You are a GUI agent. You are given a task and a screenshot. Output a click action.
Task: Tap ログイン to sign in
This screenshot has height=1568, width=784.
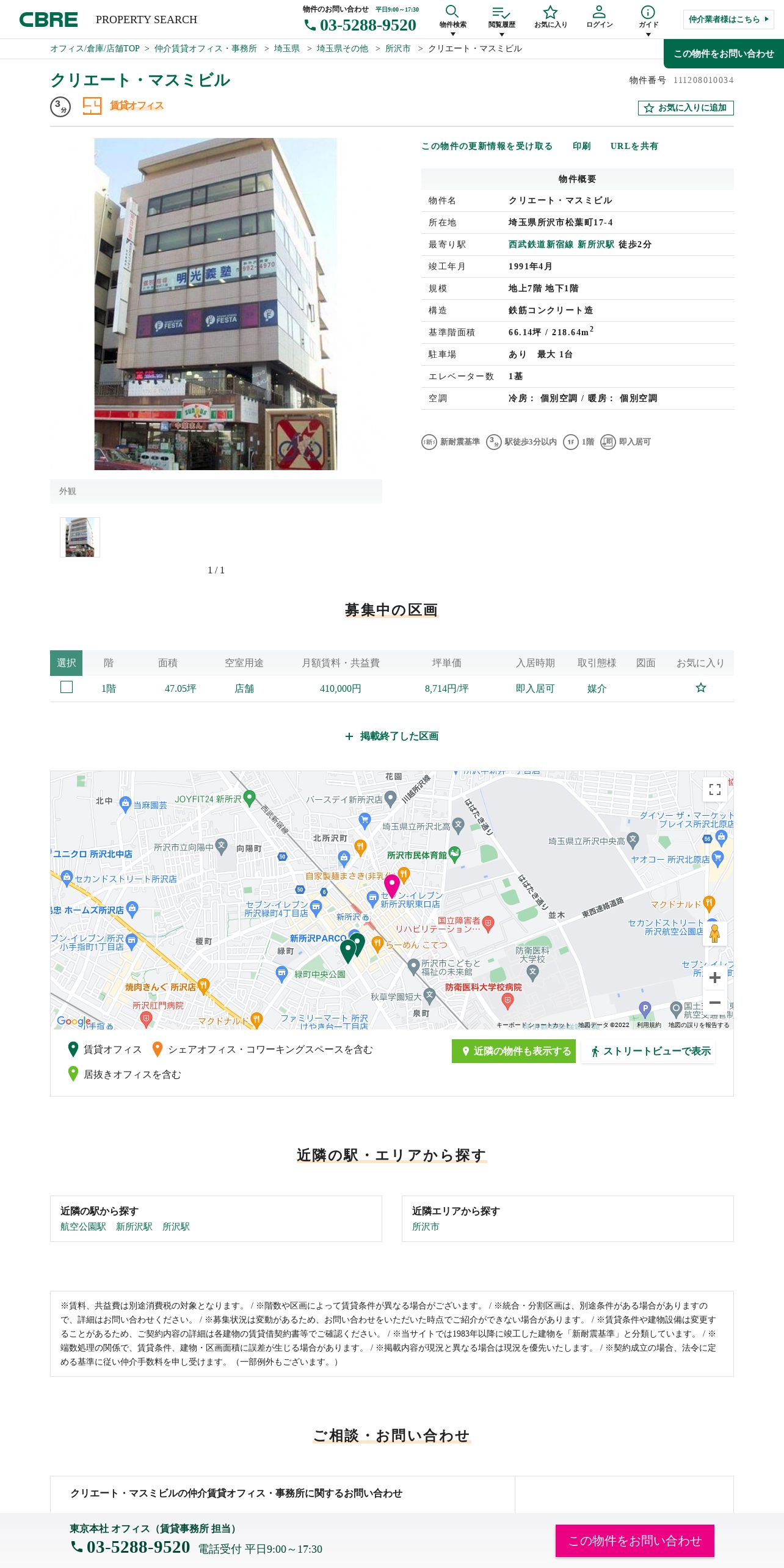tap(599, 17)
